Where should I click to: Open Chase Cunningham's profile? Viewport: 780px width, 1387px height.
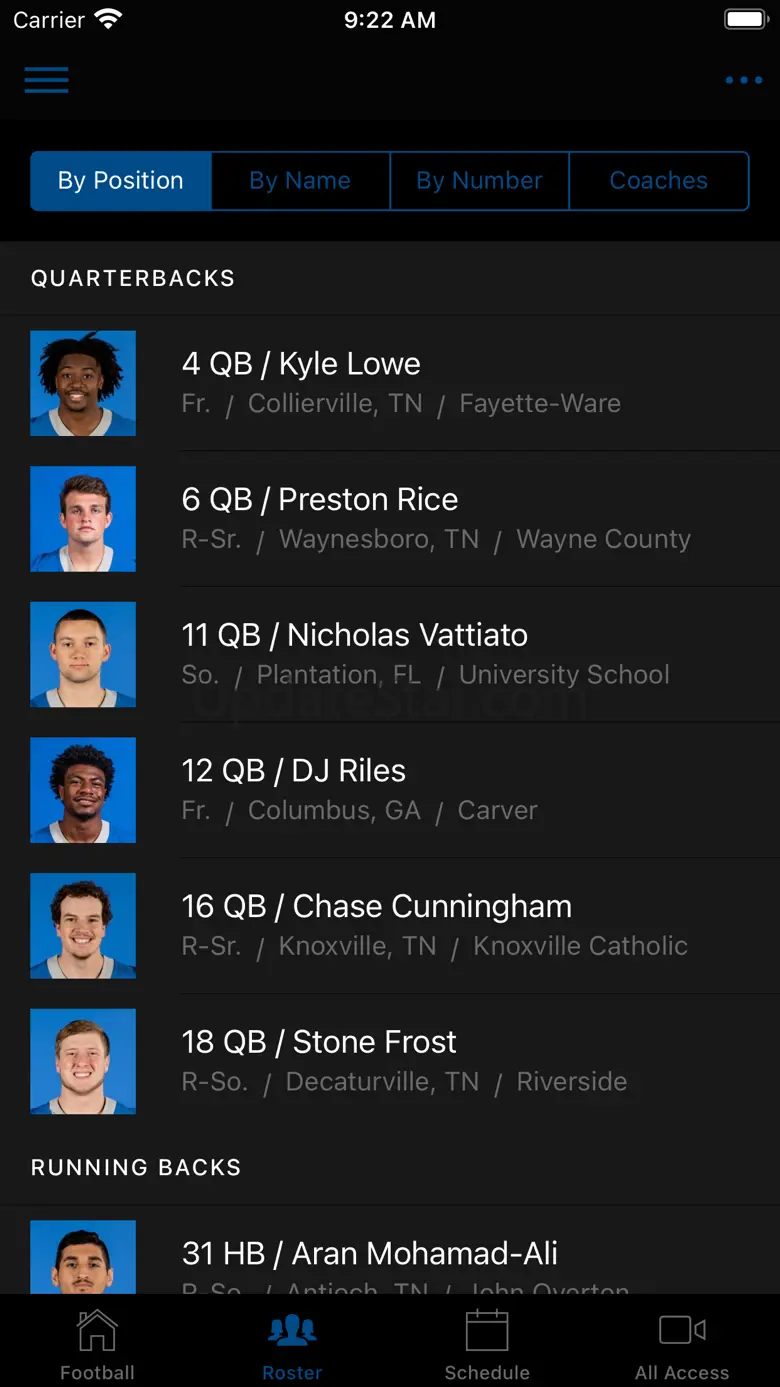pyautogui.click(x=400, y=925)
